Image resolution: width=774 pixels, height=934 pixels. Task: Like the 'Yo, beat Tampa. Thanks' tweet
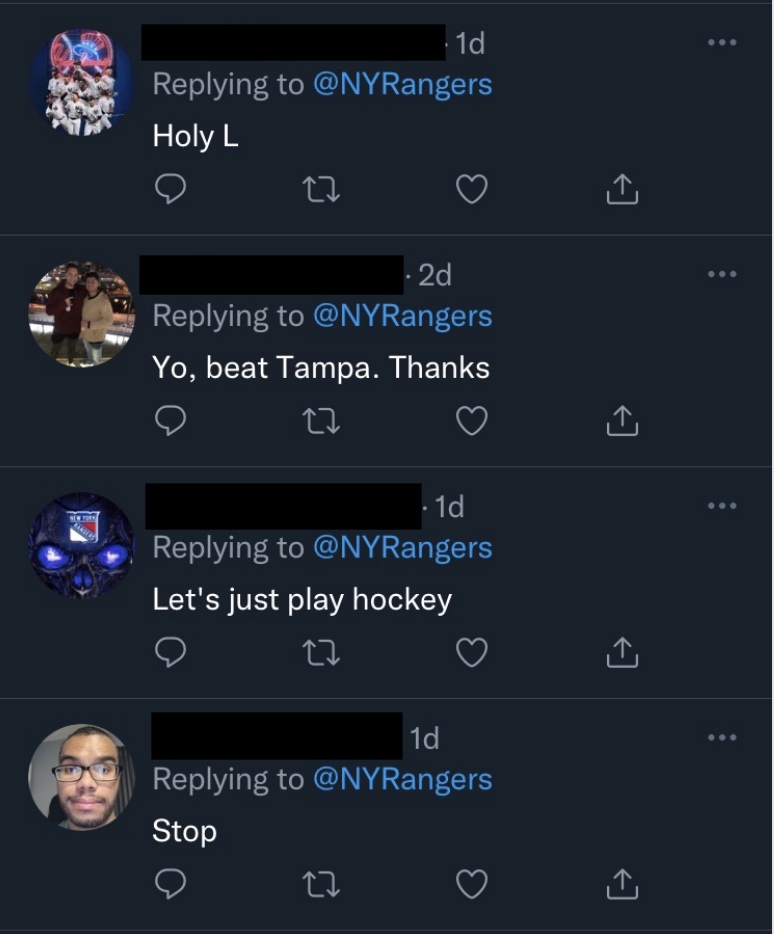click(x=471, y=422)
